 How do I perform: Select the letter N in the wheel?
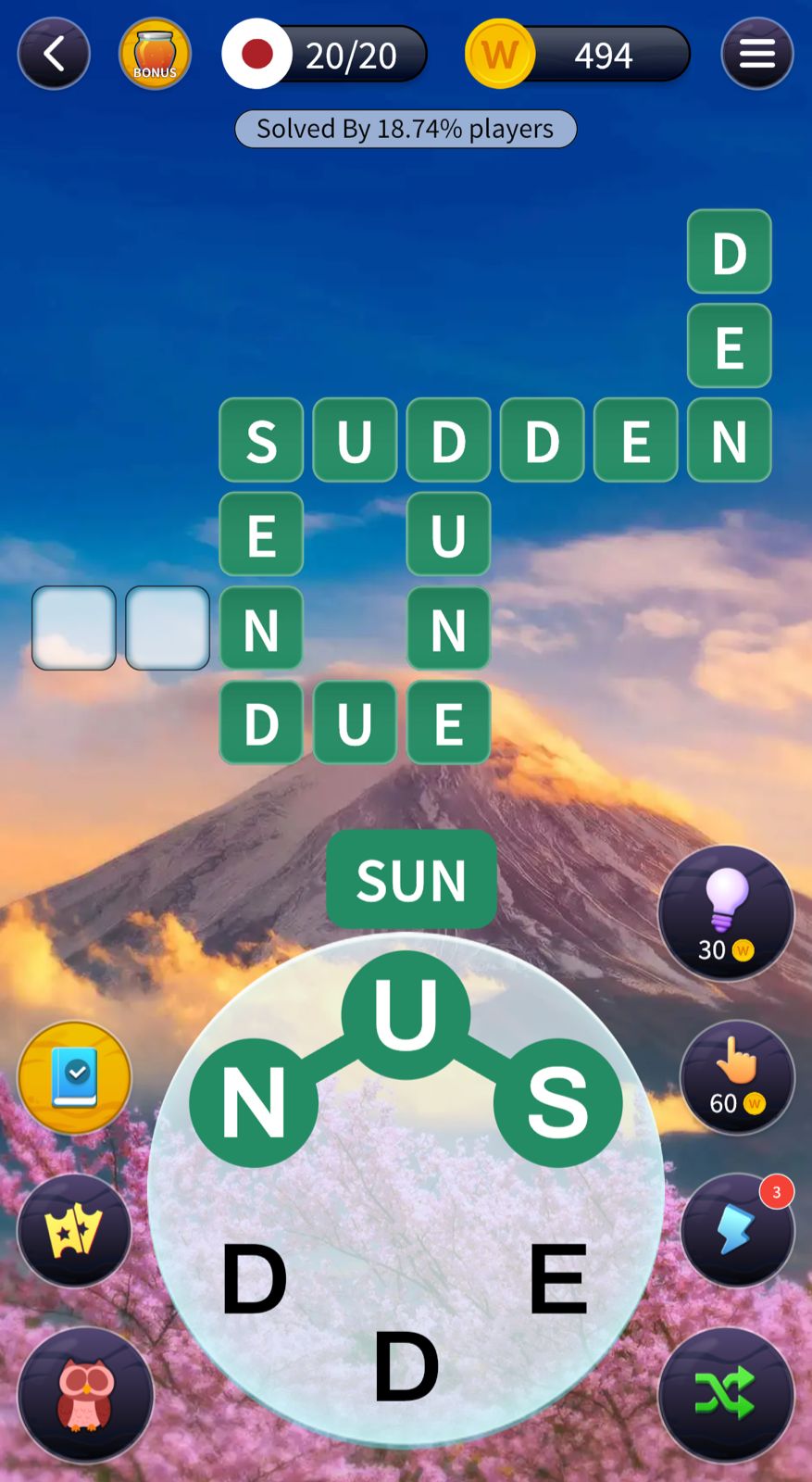pos(254,1102)
